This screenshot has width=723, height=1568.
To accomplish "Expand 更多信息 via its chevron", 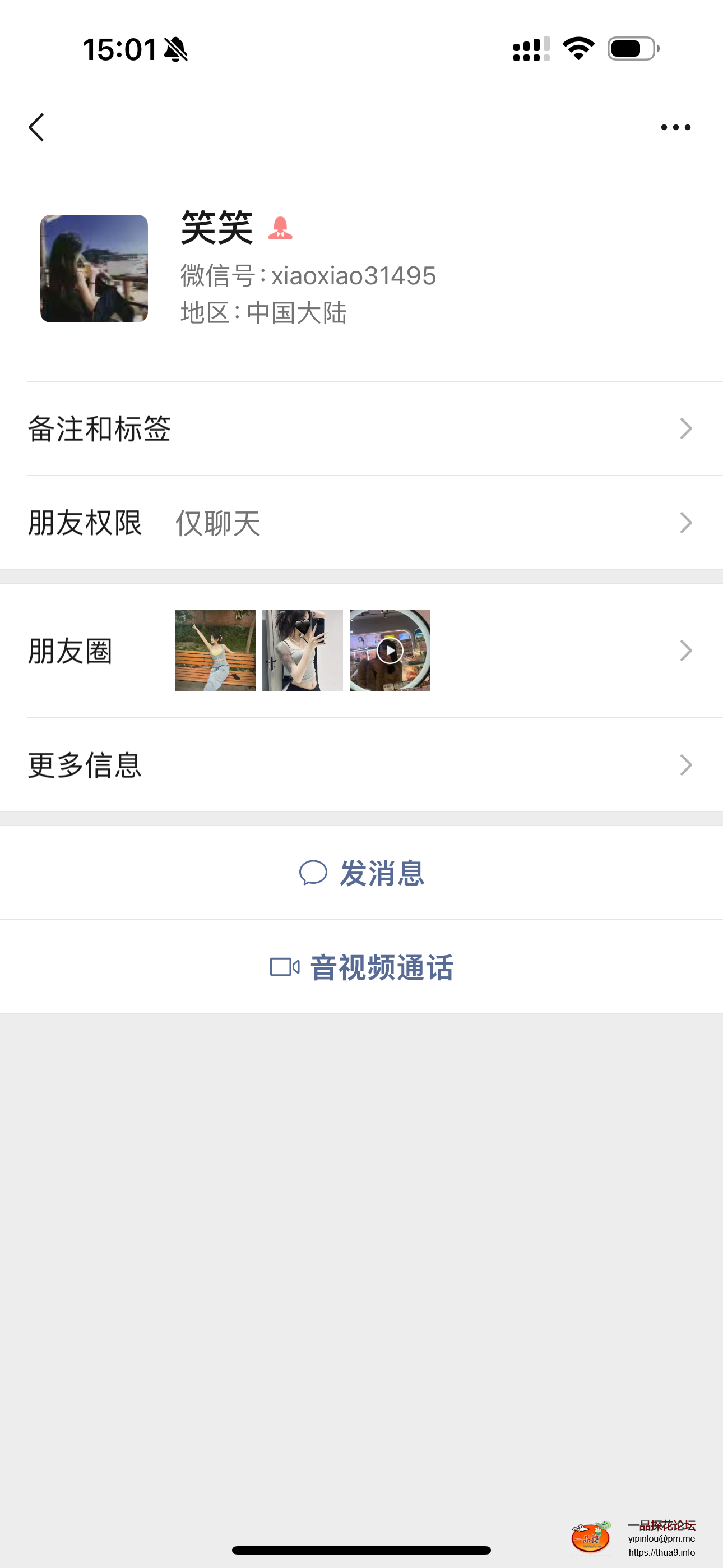I will coord(686,764).
